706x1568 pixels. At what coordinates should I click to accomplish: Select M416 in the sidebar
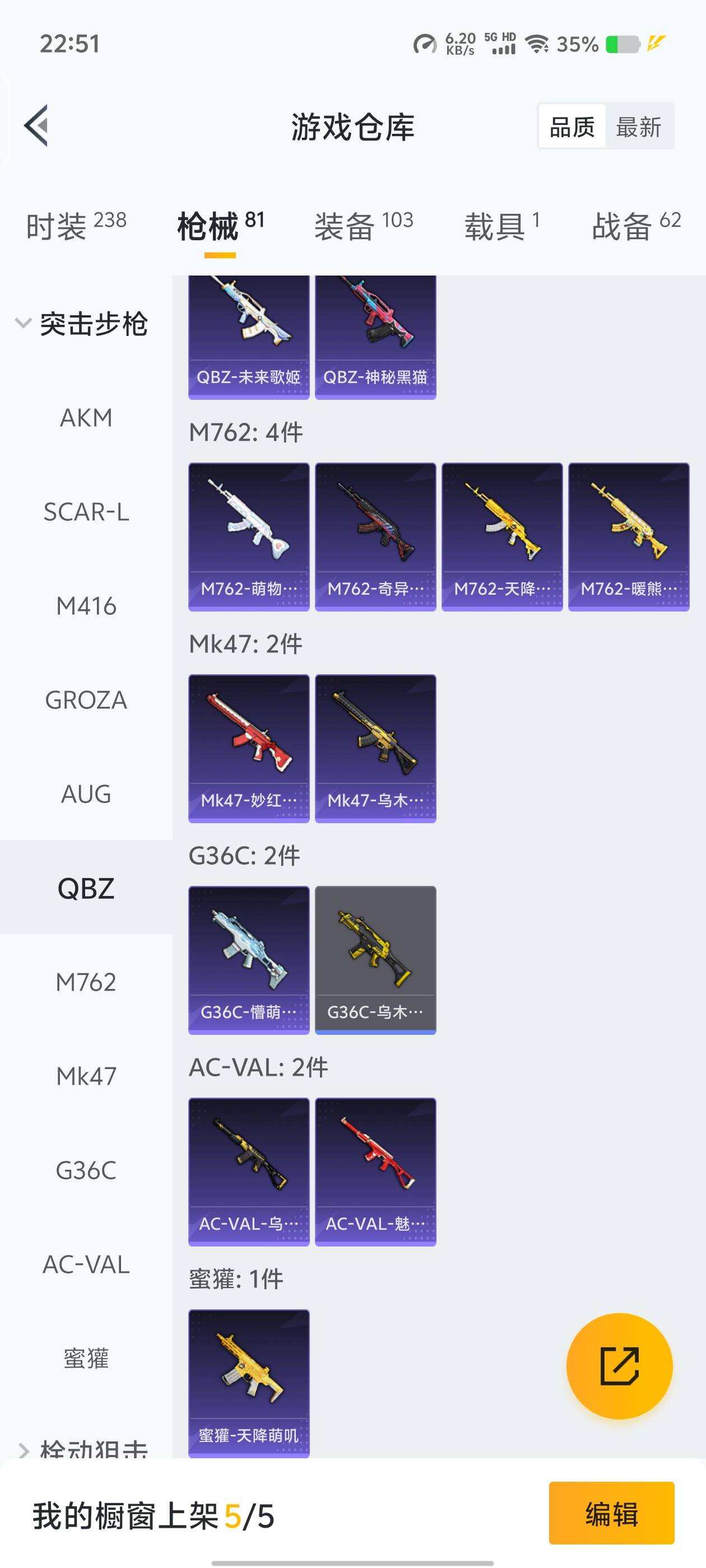86,606
